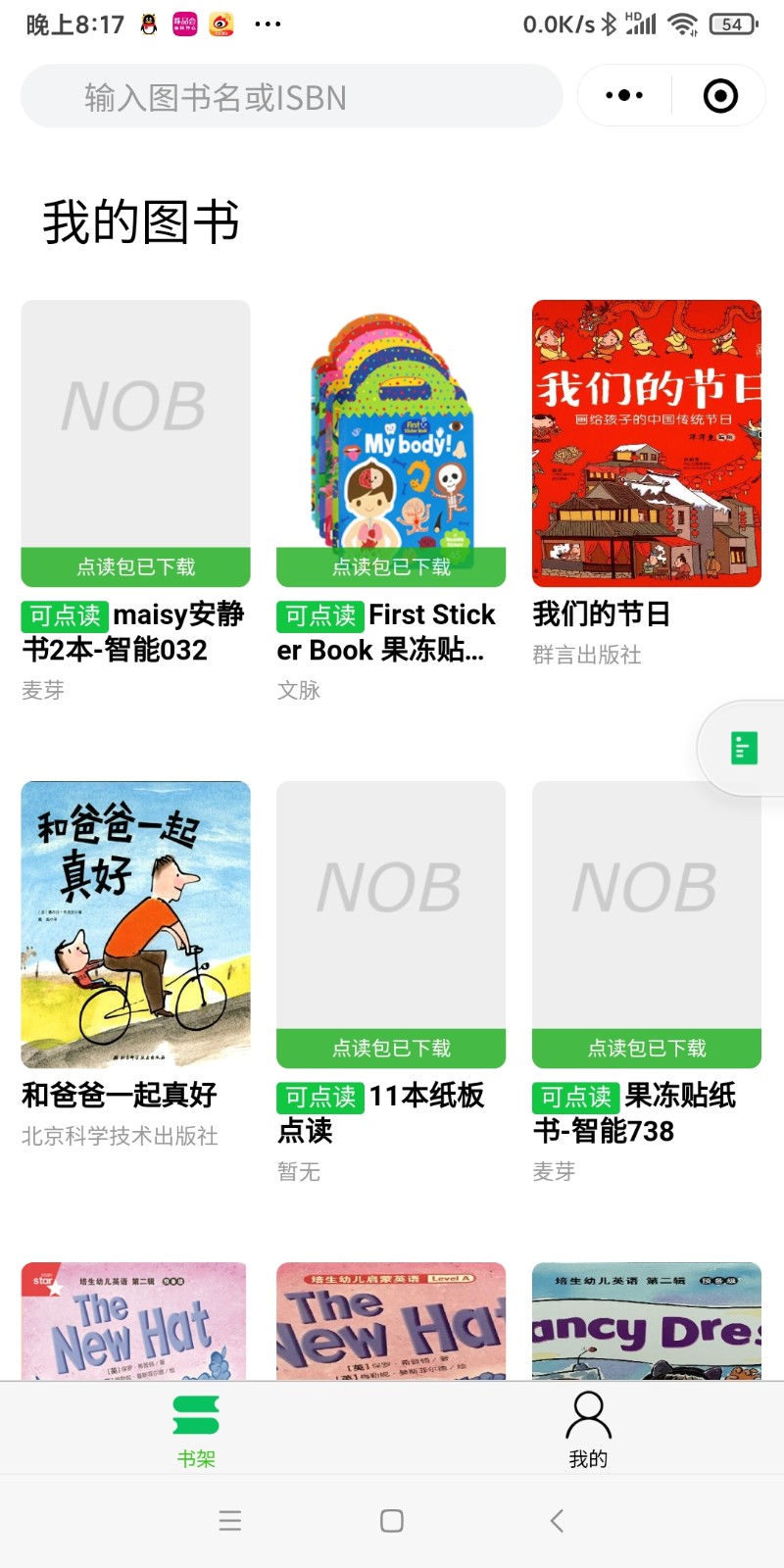Open the First Sticker Book 果冻贴 book
784x1568 pixels.
click(x=391, y=443)
